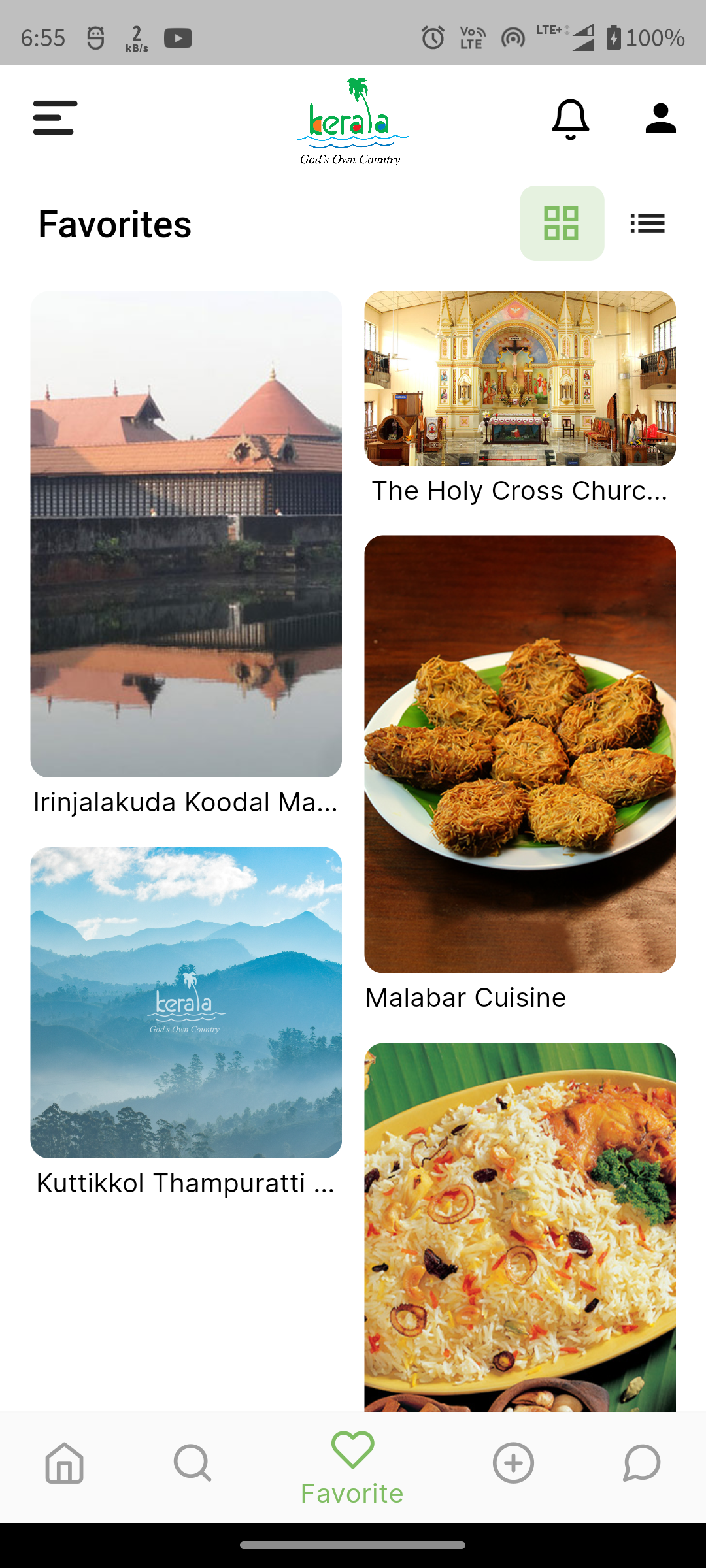The height and width of the screenshot is (1568, 706).
Task: Open the notifications bell
Action: click(x=570, y=119)
